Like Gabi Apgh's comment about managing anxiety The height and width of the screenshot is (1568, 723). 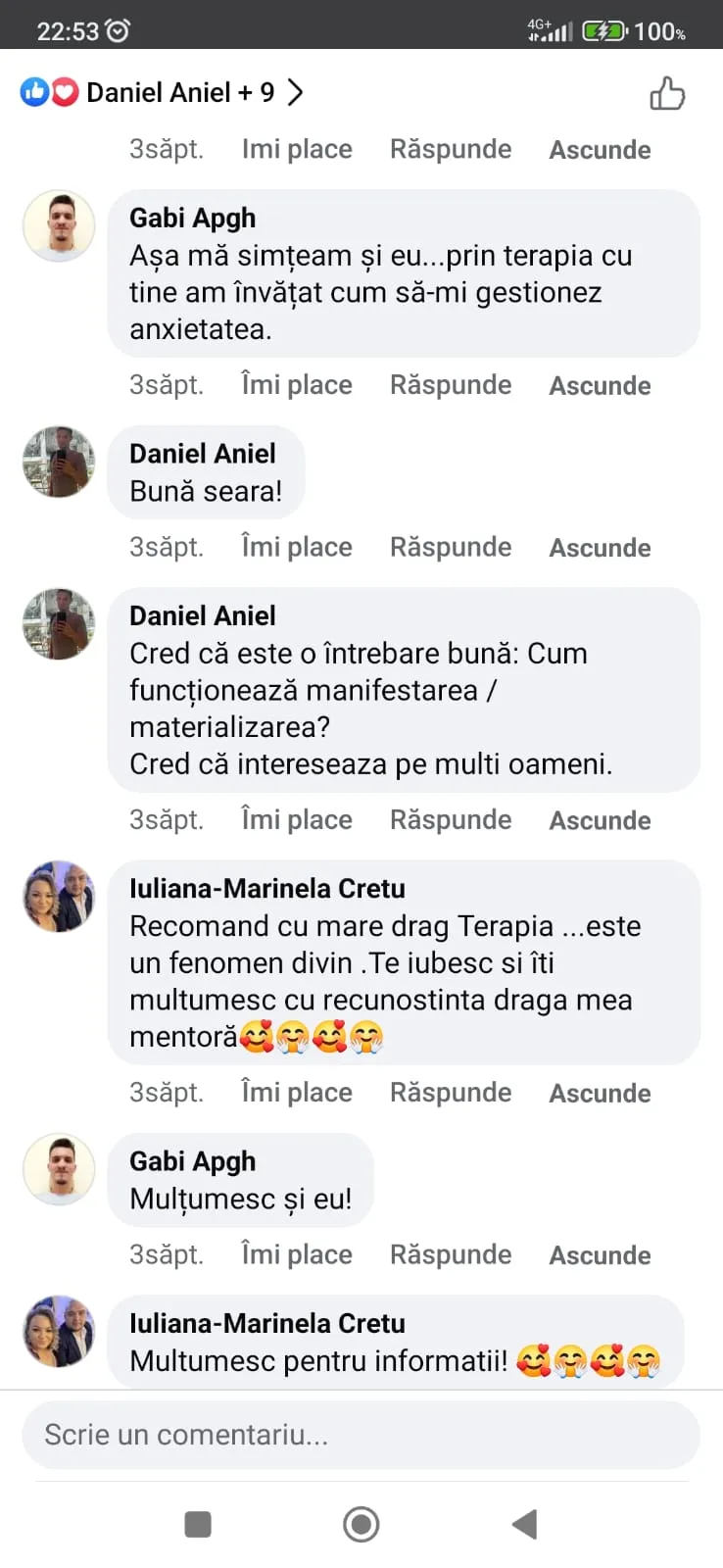(297, 385)
